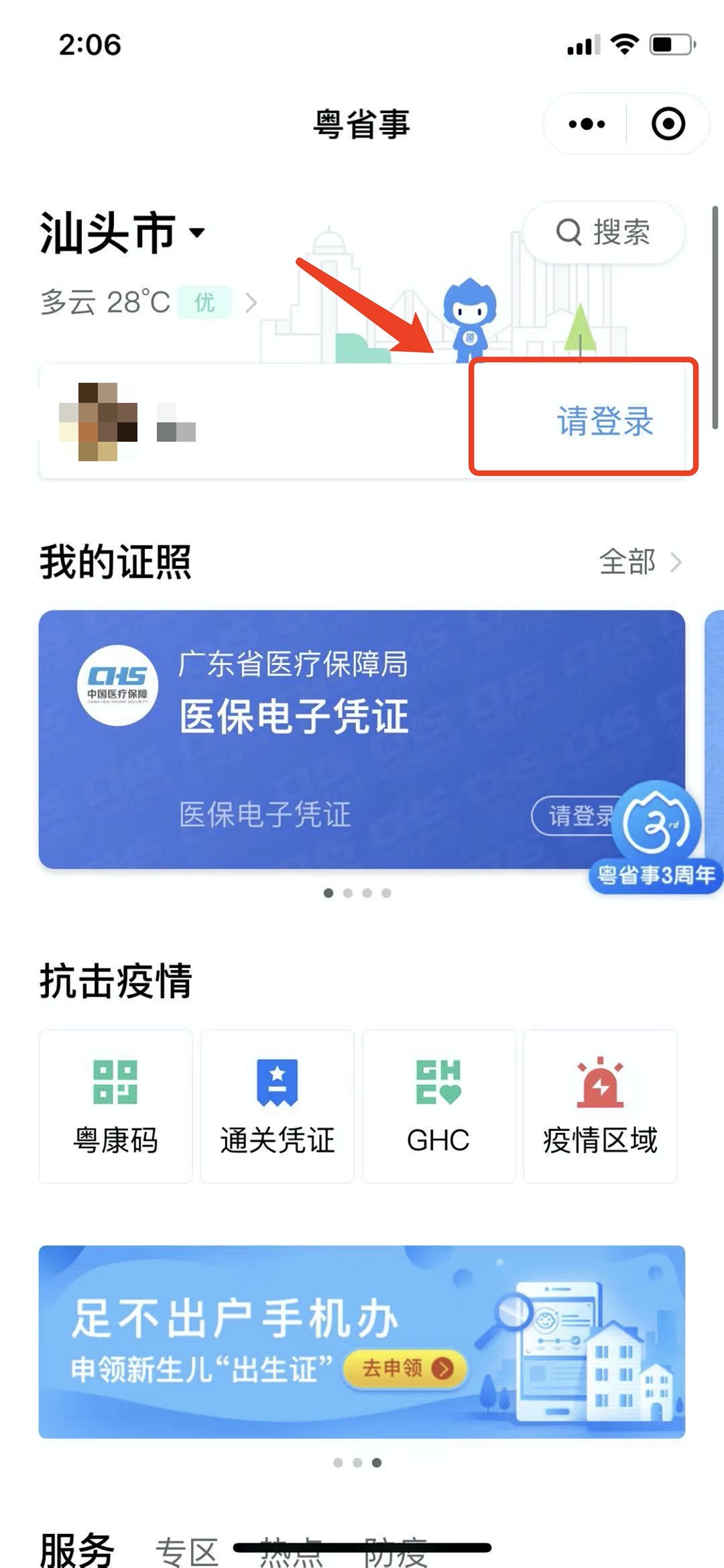Open the GHC service
This screenshot has height=1568, width=724.
coord(438,1106)
